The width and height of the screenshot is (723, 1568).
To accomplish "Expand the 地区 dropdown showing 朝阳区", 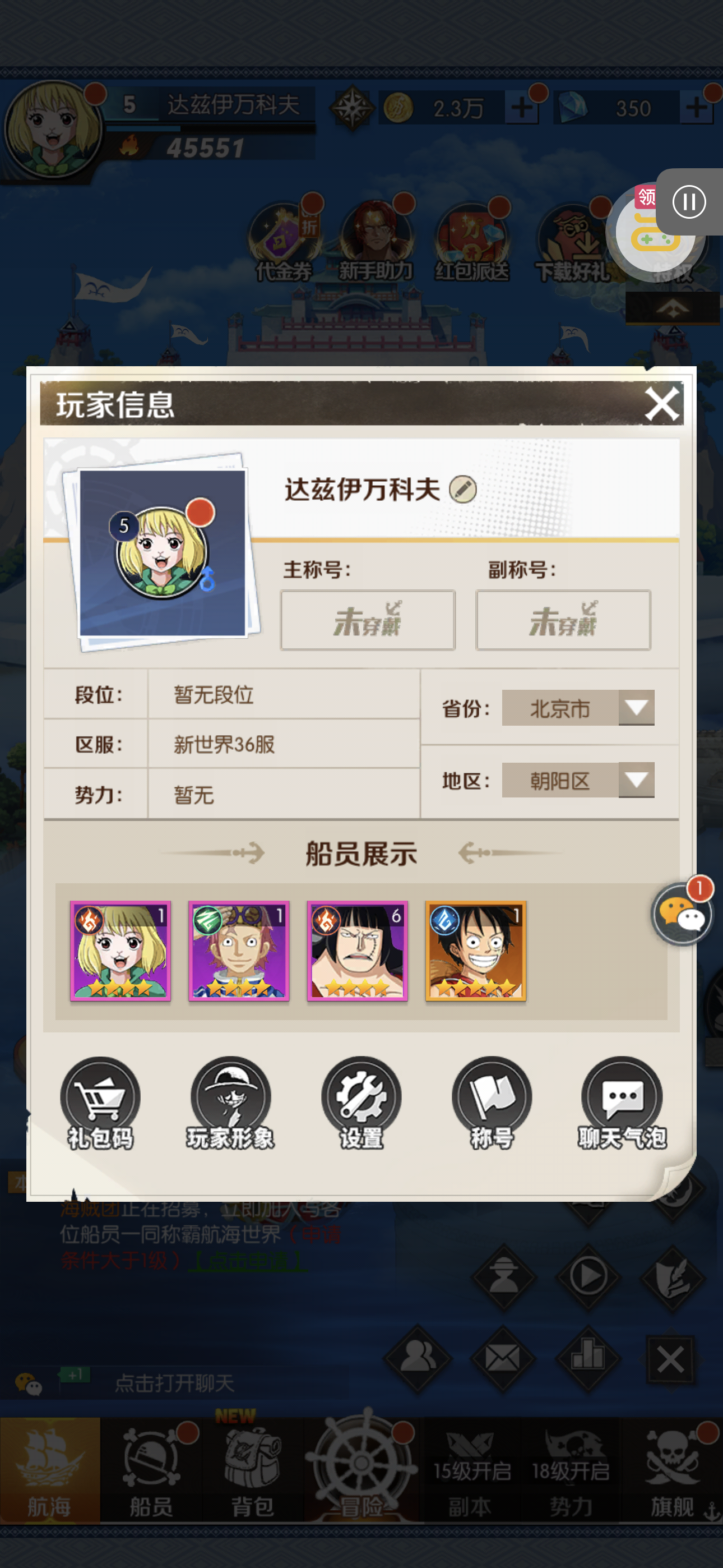I will [636, 780].
